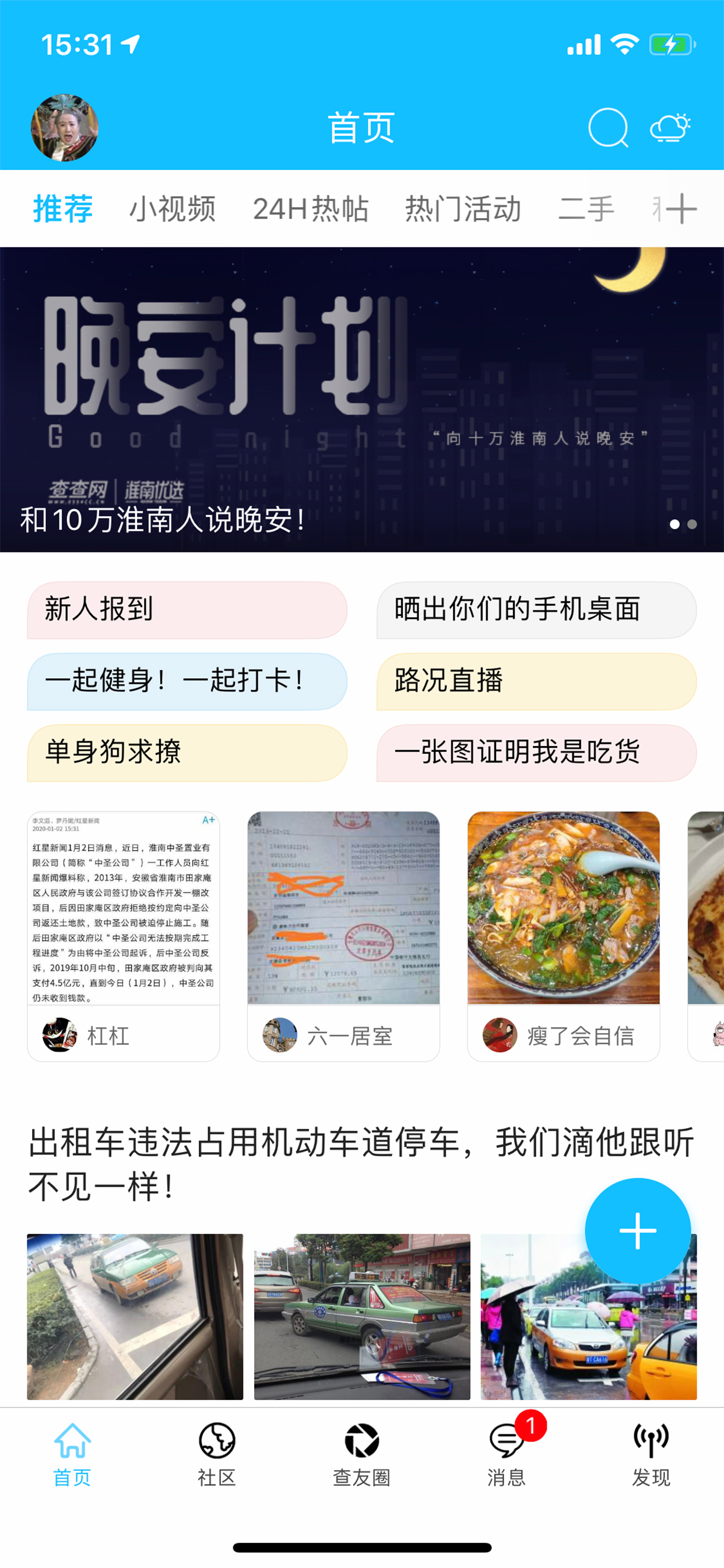Expand 晒出你们的手机桌面 topic
This screenshot has width=724, height=1568.
(x=538, y=610)
